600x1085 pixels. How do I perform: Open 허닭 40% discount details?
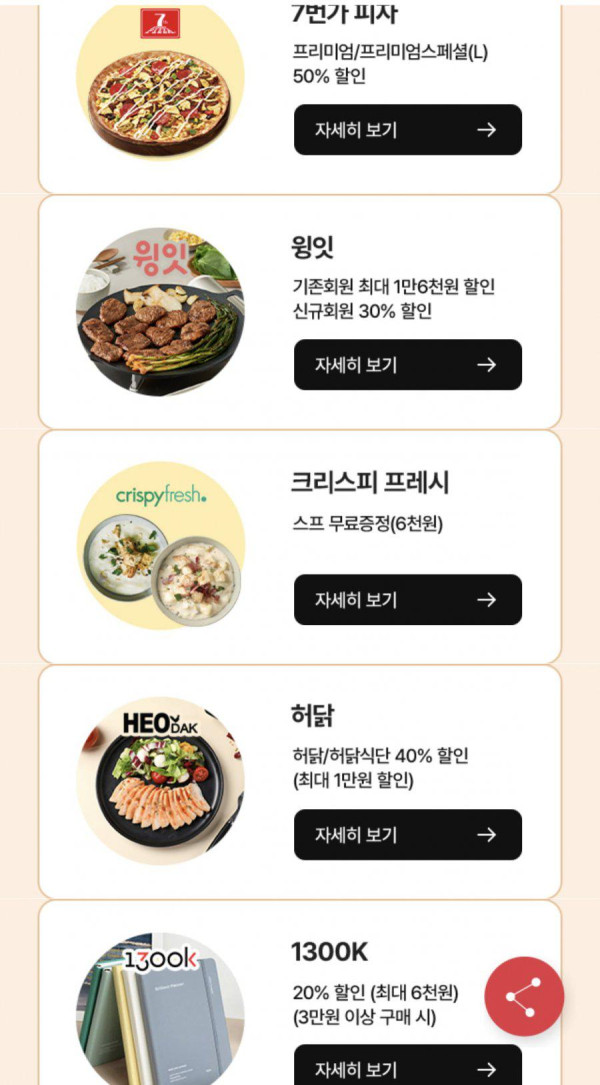point(407,835)
